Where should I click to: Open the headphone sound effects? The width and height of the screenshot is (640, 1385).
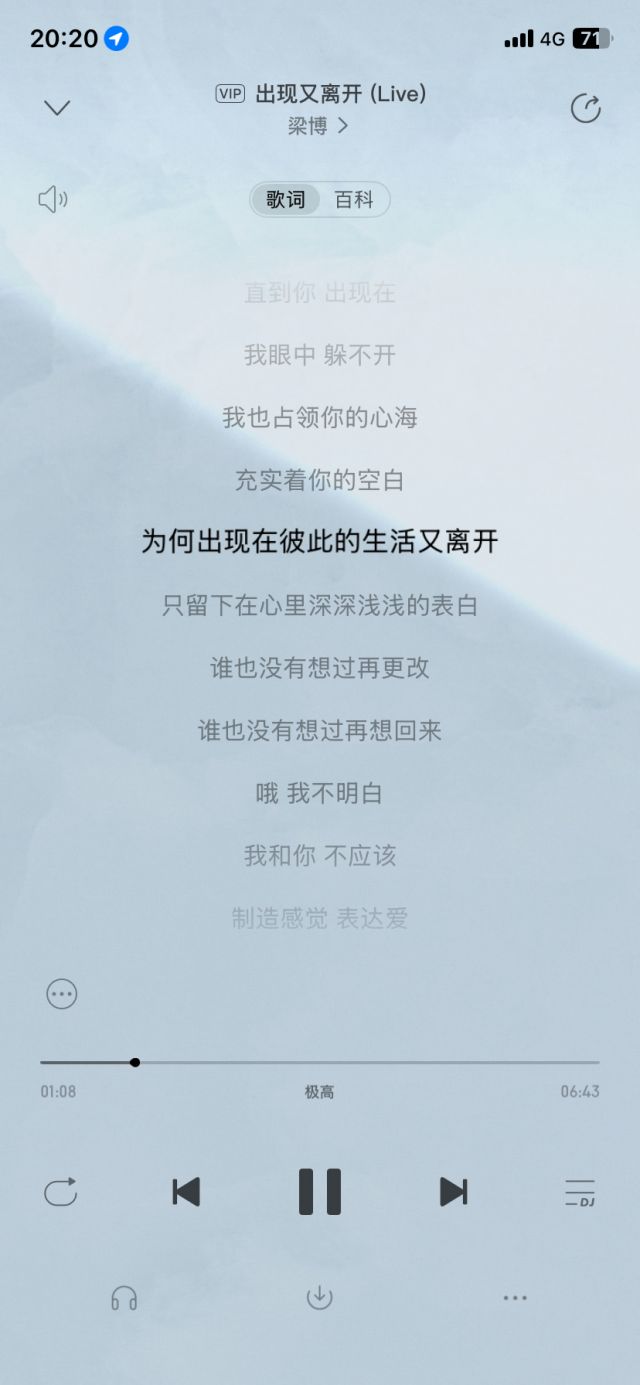tap(124, 1298)
